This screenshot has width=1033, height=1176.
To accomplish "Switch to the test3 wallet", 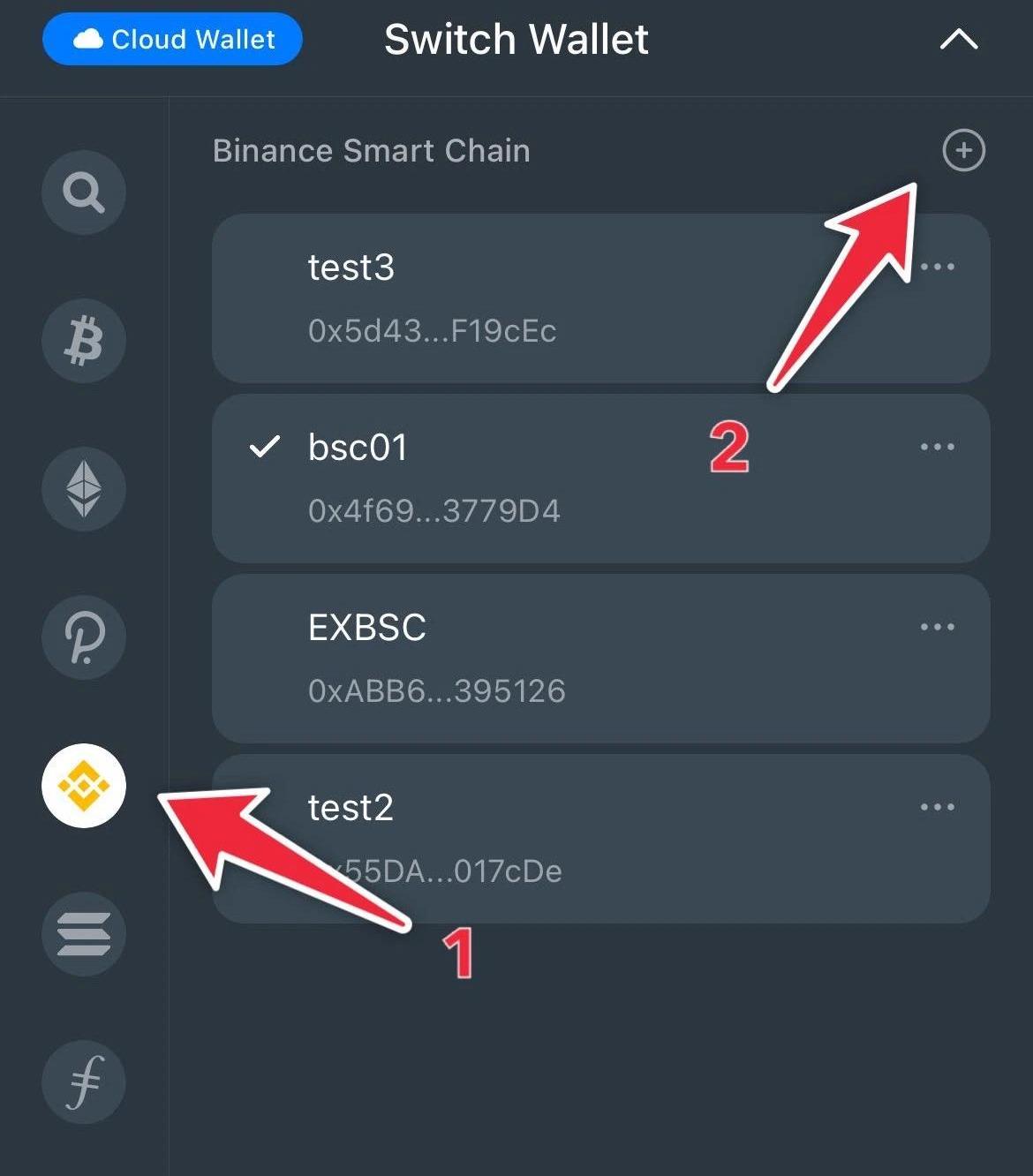I will click(x=530, y=298).
